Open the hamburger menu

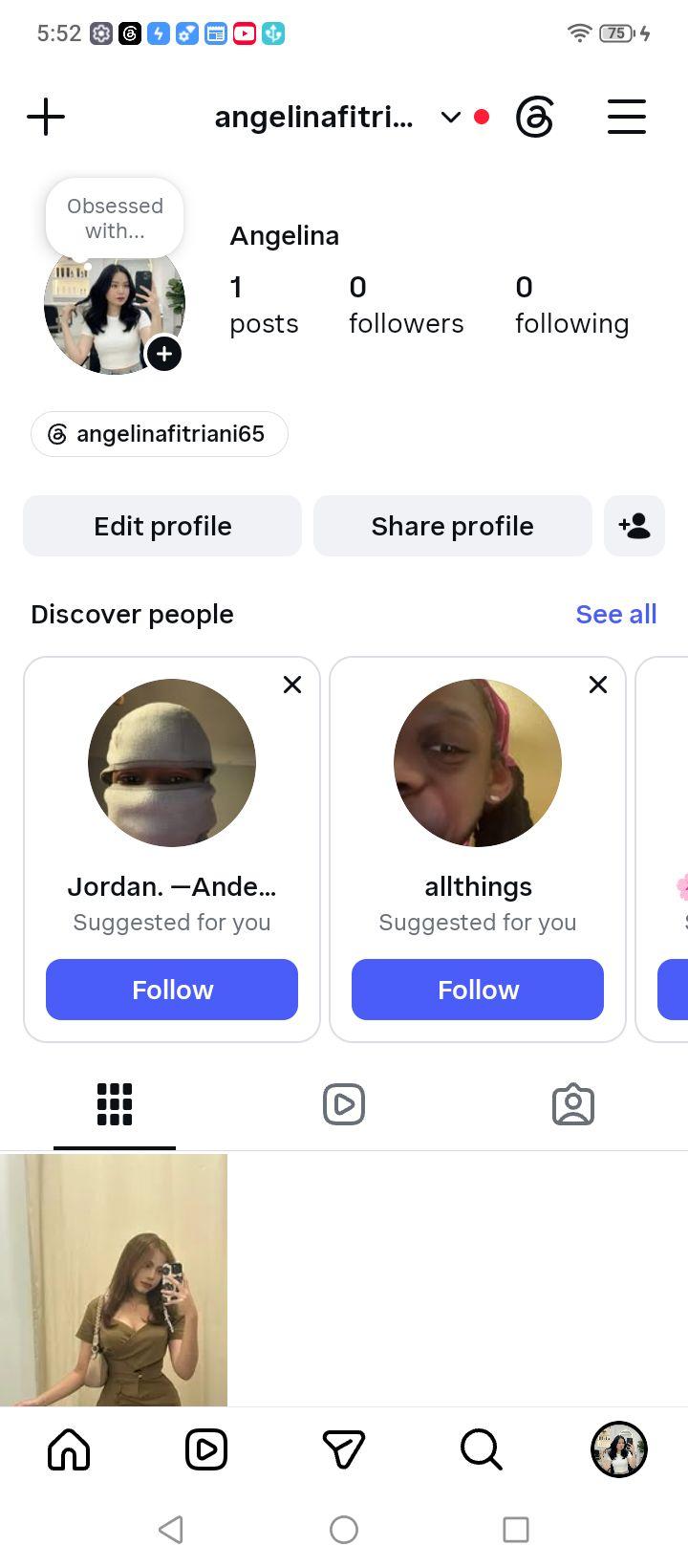[x=627, y=117]
